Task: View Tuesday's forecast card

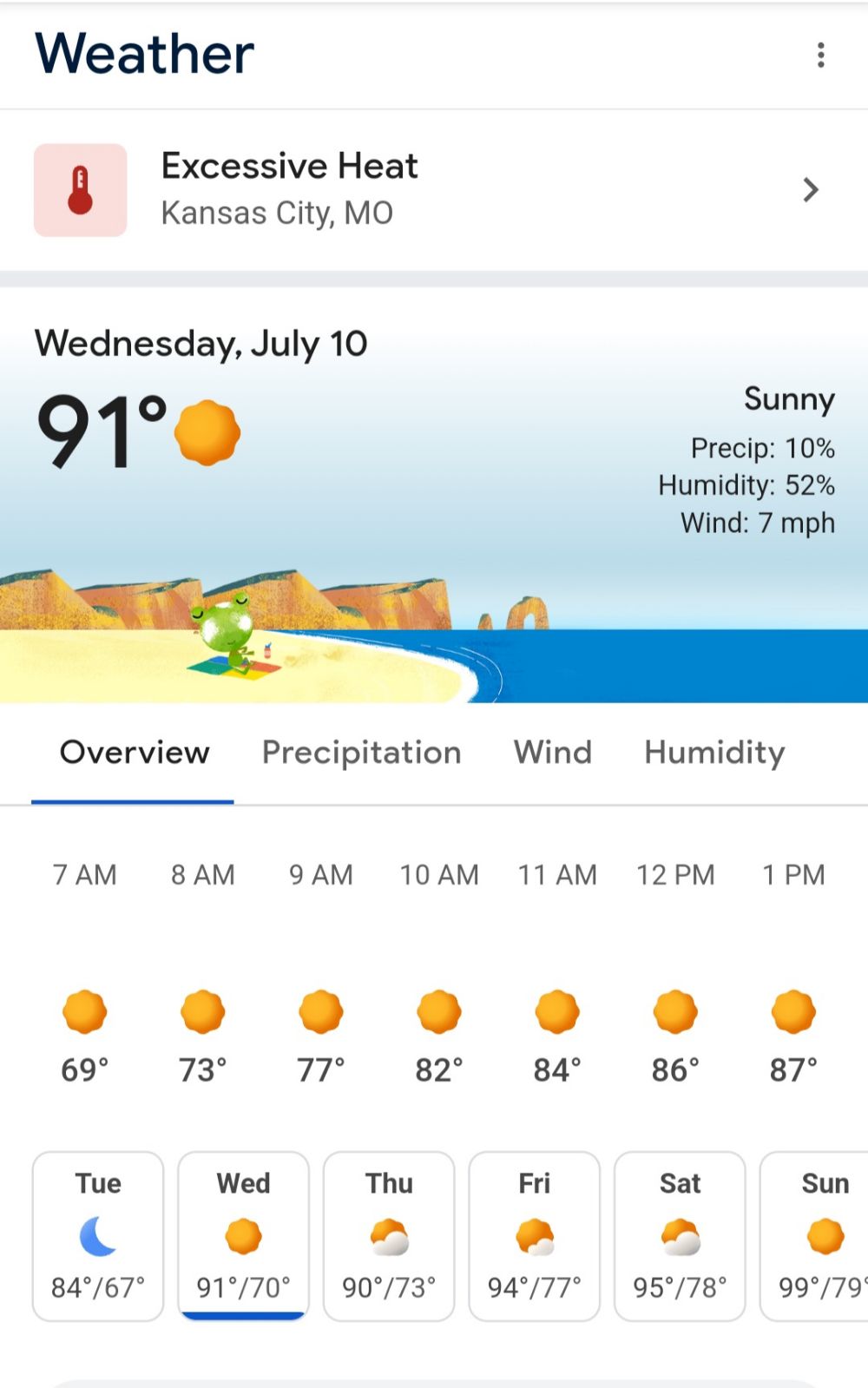Action: [x=98, y=1235]
